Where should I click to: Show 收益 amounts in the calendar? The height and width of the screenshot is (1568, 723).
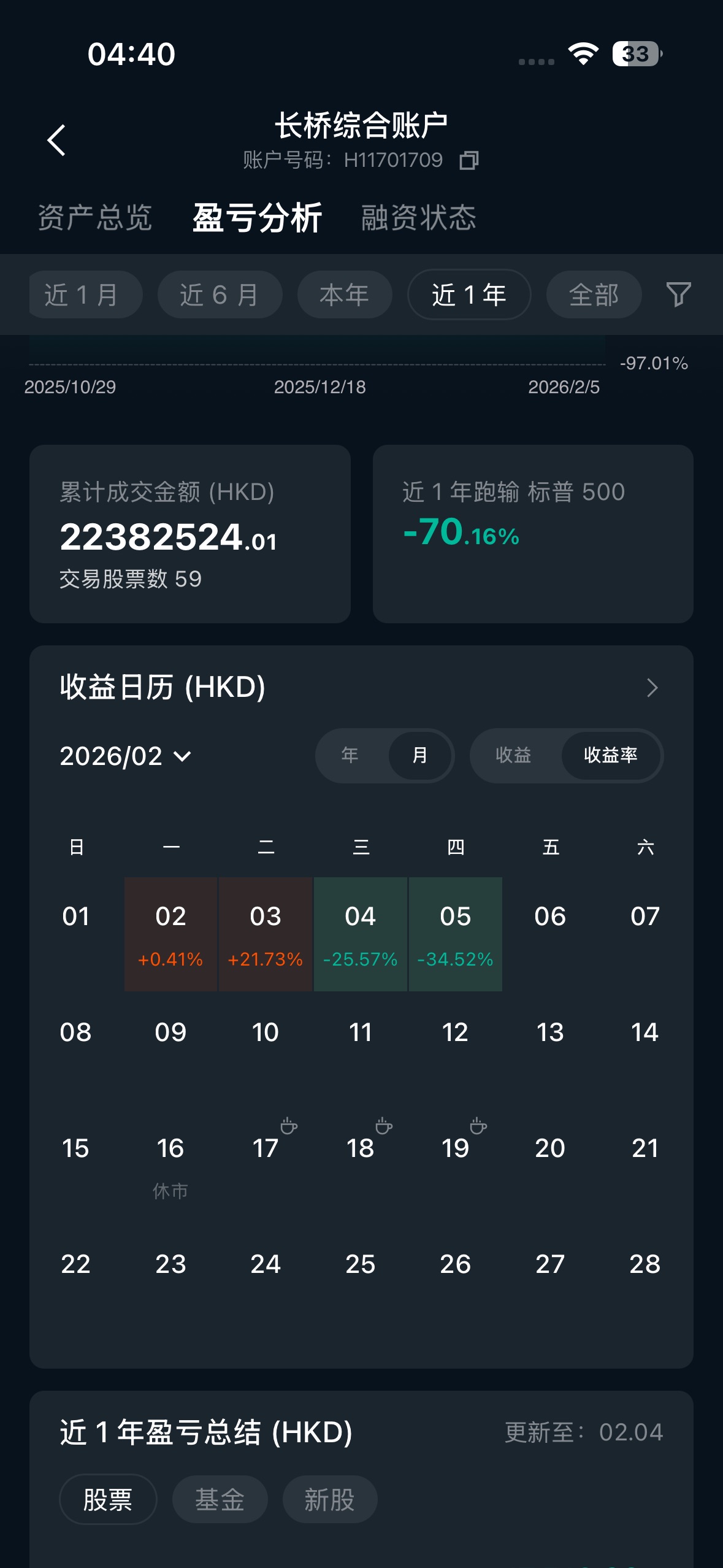514,755
